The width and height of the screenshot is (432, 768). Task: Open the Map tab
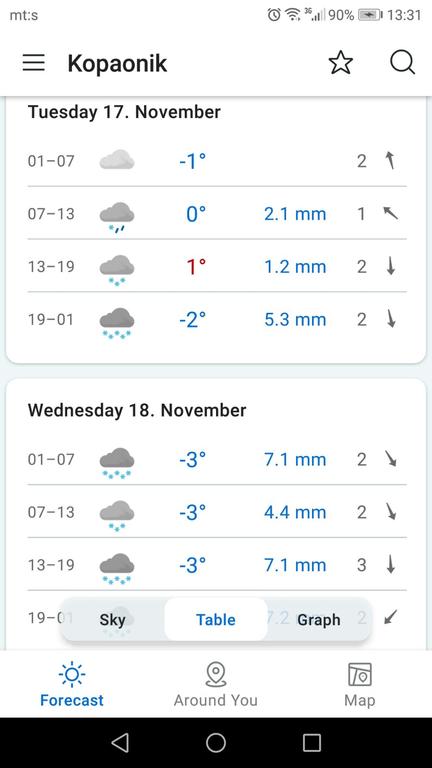[360, 684]
